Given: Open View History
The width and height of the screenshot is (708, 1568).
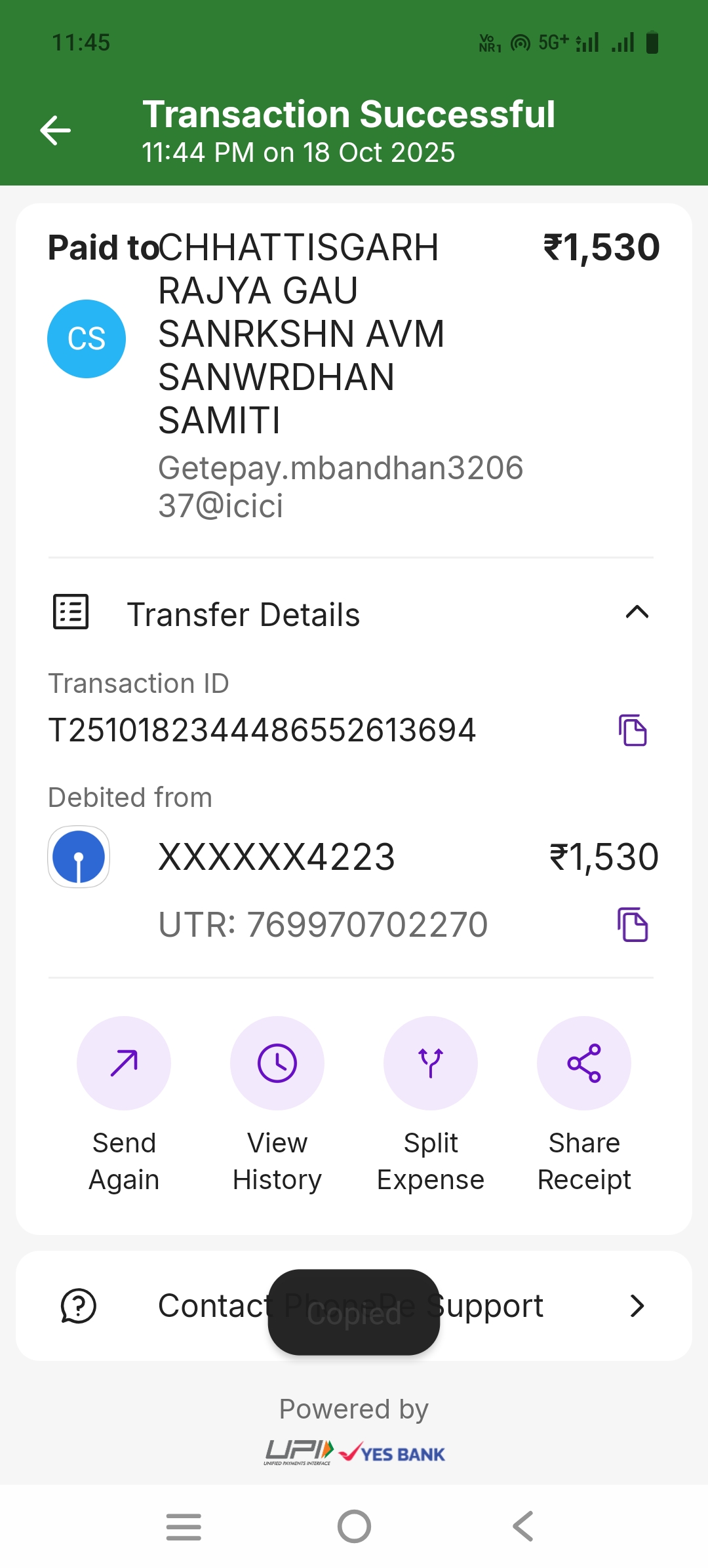Looking at the screenshot, I should point(277,1063).
